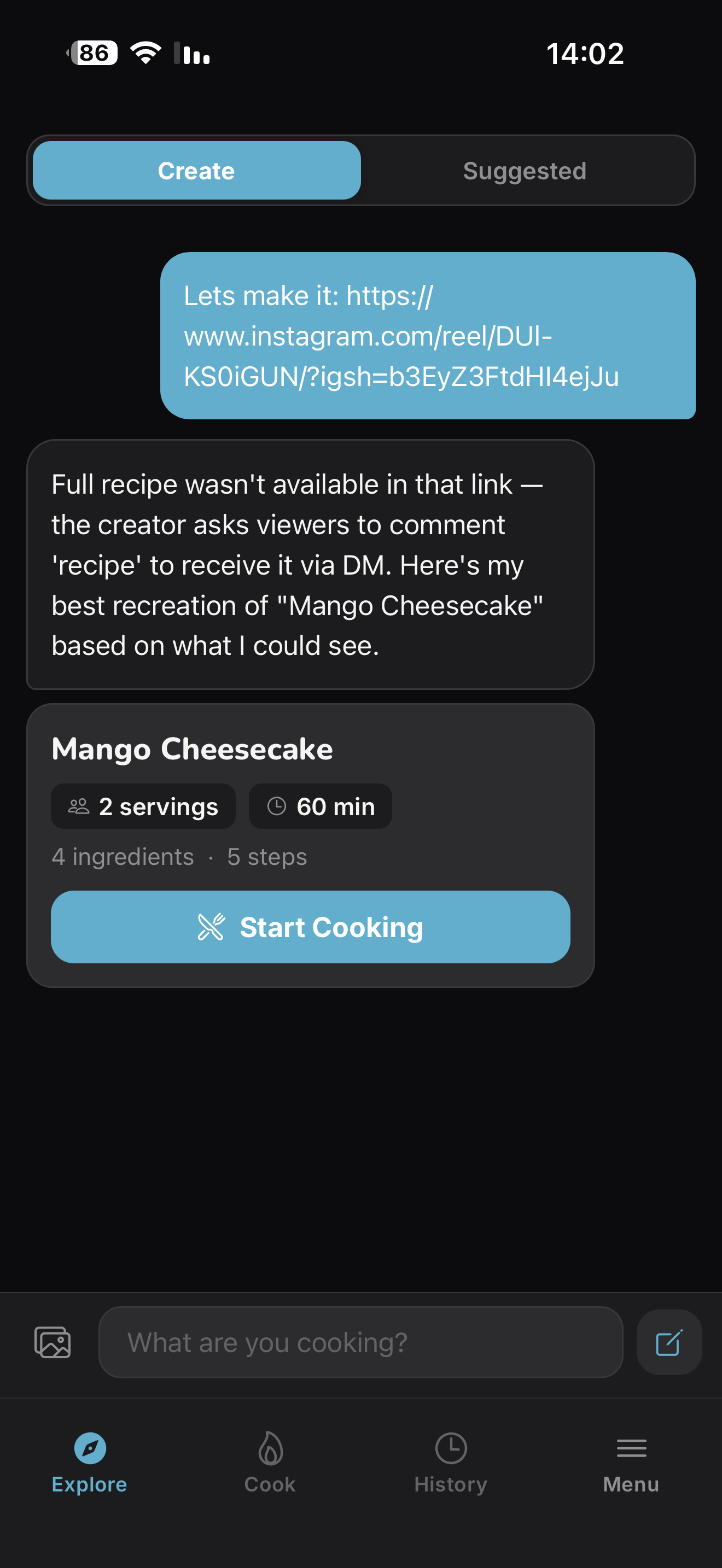This screenshot has height=1568, width=722.
Task: Switch to the Suggested tab
Action: (523, 171)
